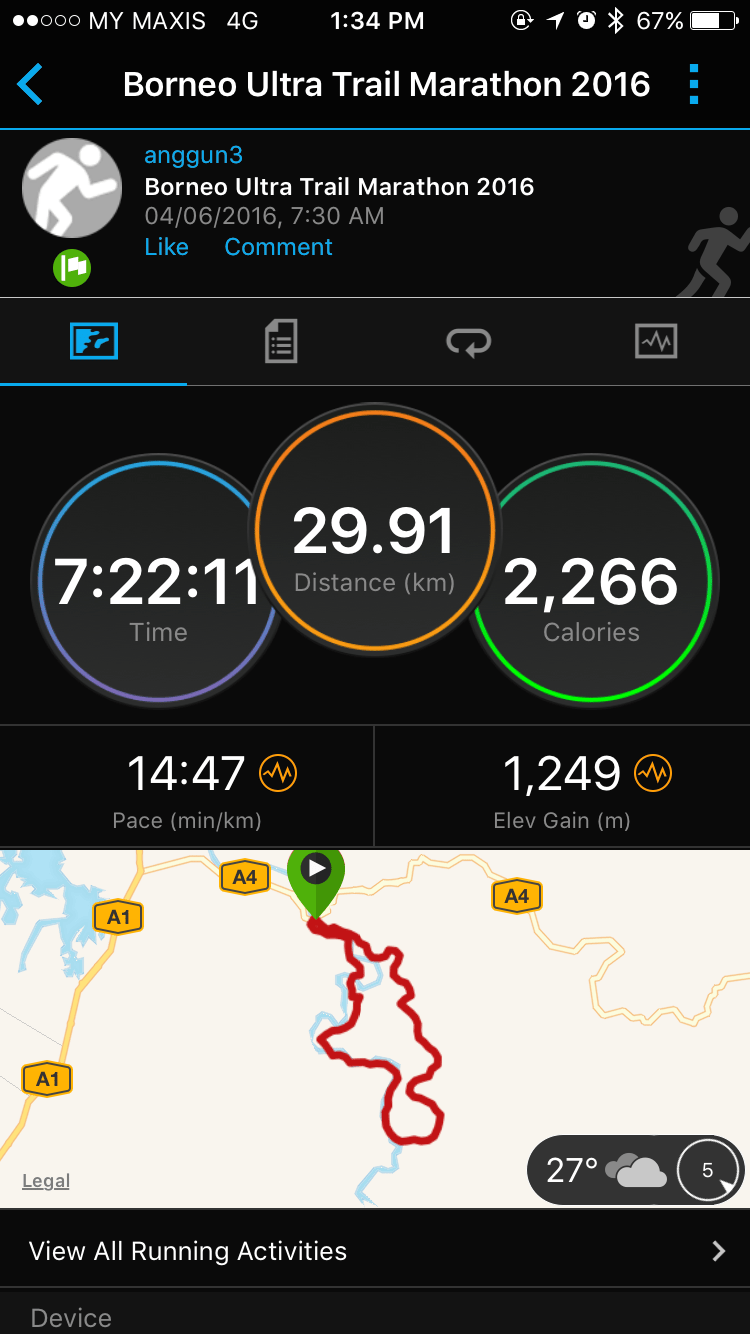Image resolution: width=750 pixels, height=1334 pixels.
Task: Open the pace chart icon
Action: pos(278,773)
